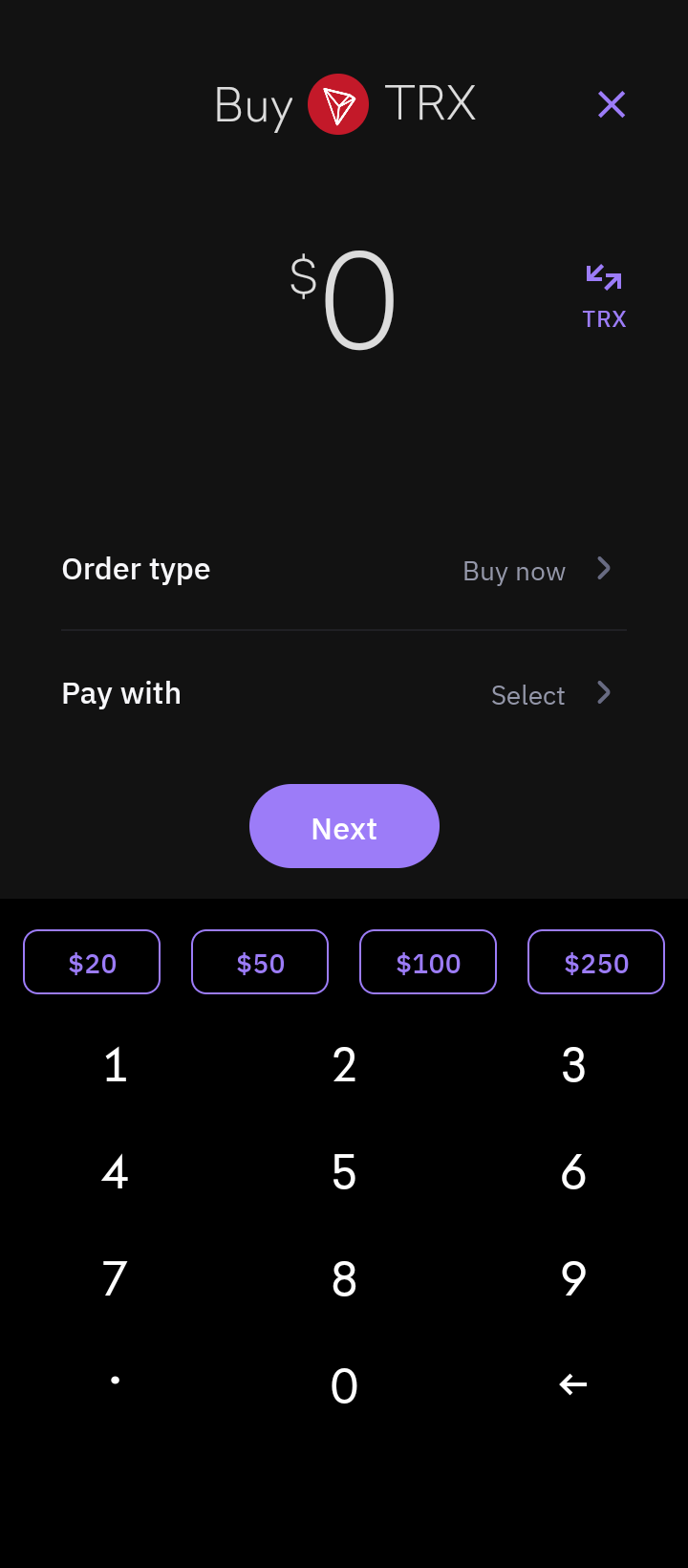Enter digit 5 on the keypad
688x1568 pixels.
[x=344, y=1172]
